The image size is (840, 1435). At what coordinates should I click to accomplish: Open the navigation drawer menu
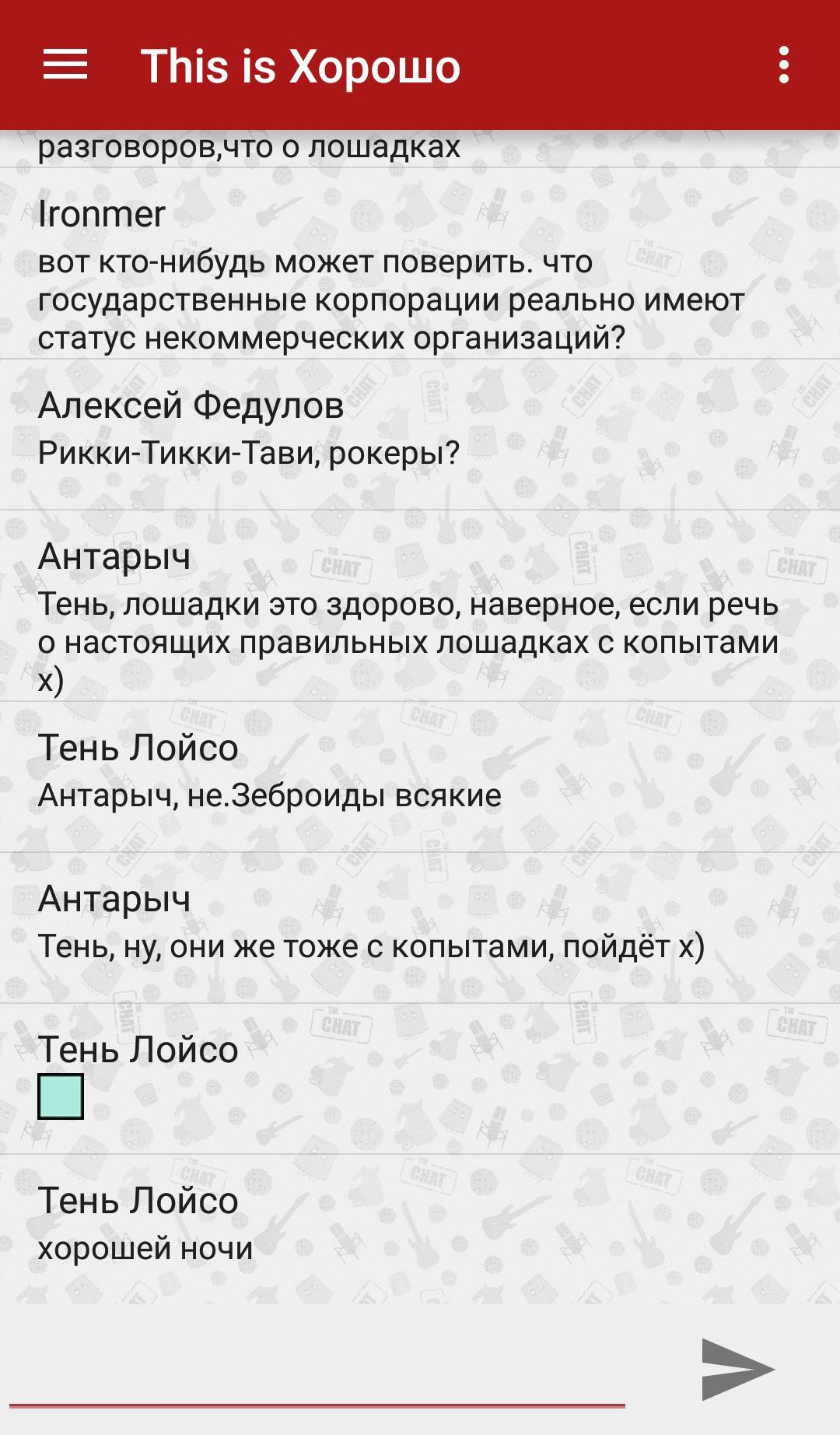pyautogui.click(x=65, y=65)
